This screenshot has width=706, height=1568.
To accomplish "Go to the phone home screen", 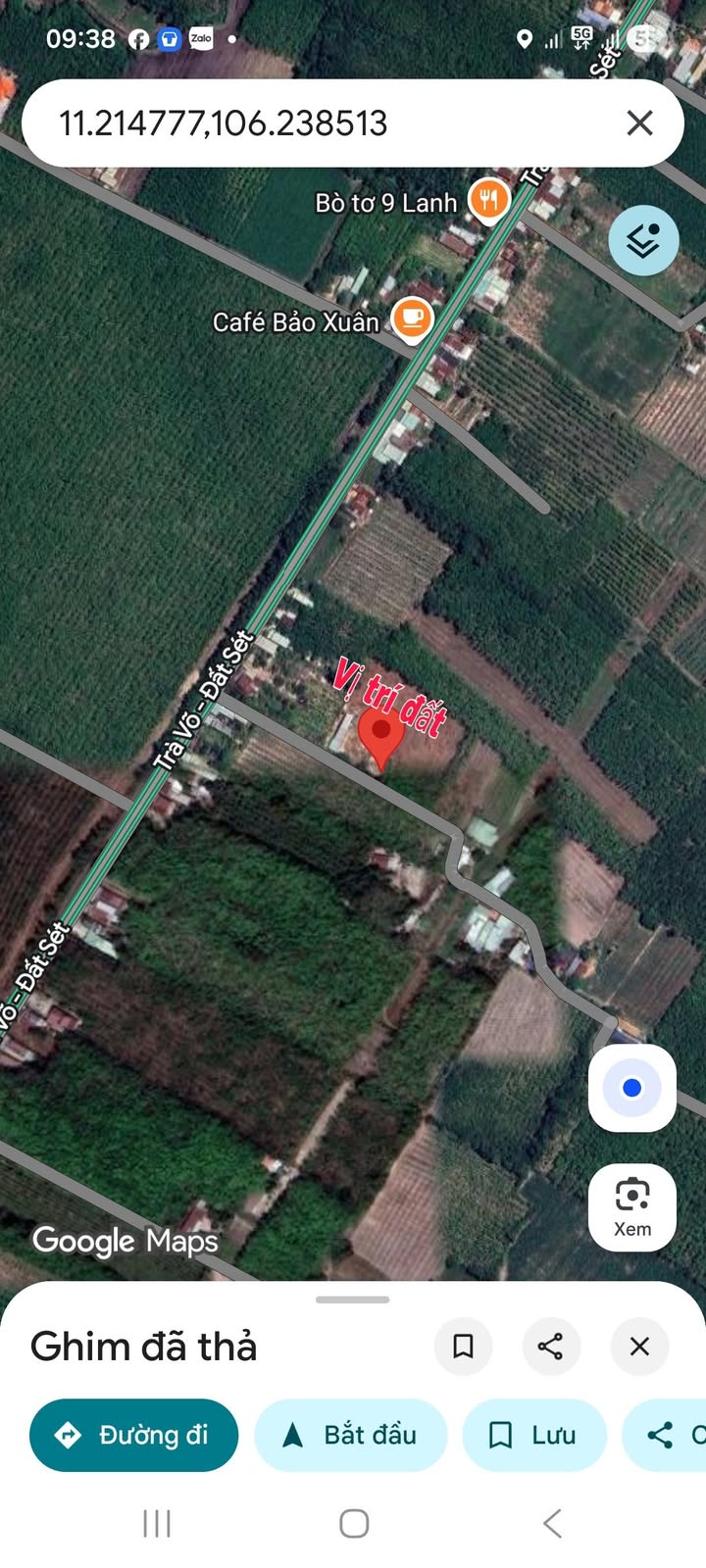I will (x=354, y=1524).
